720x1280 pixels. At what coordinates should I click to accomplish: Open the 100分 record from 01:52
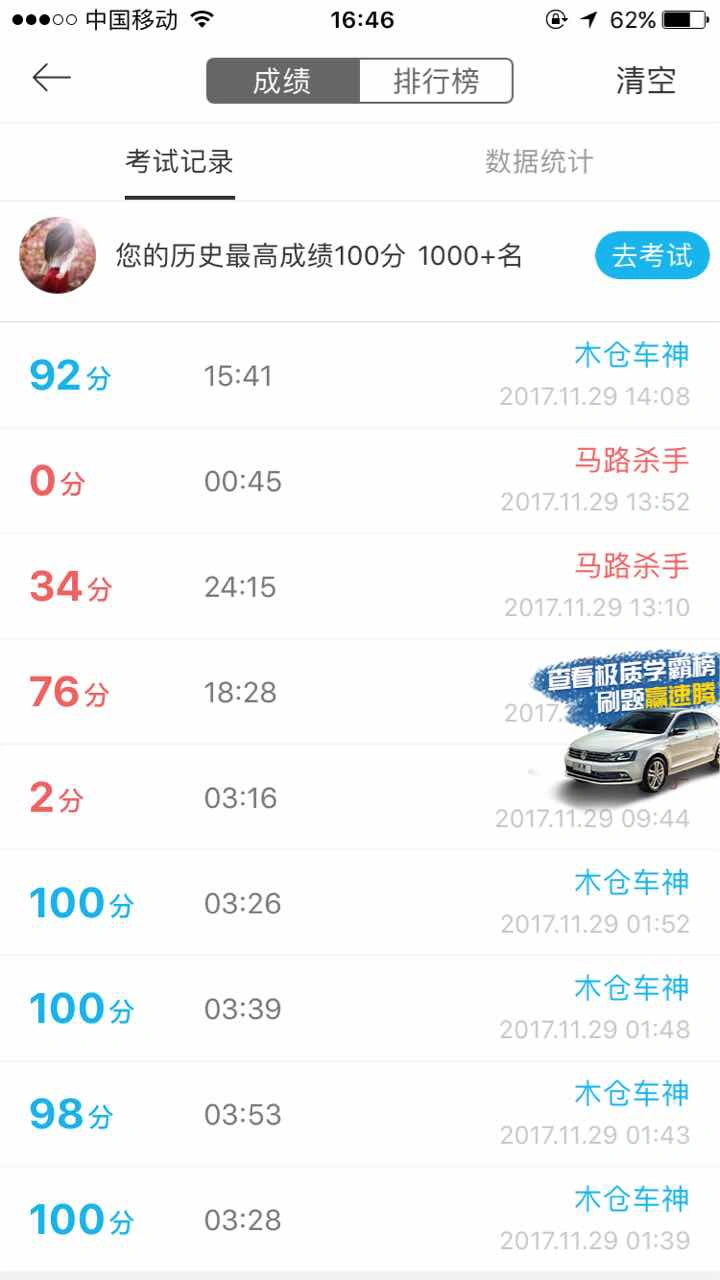point(360,903)
